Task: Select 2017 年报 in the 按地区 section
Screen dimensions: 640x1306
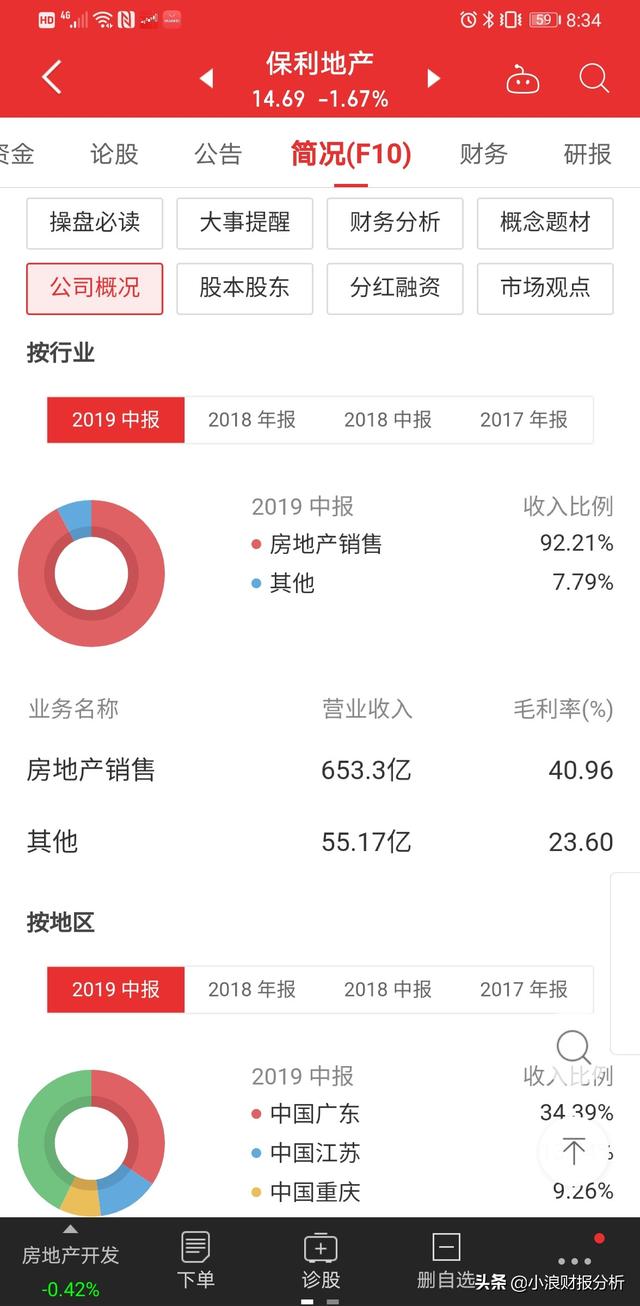Action: 524,990
